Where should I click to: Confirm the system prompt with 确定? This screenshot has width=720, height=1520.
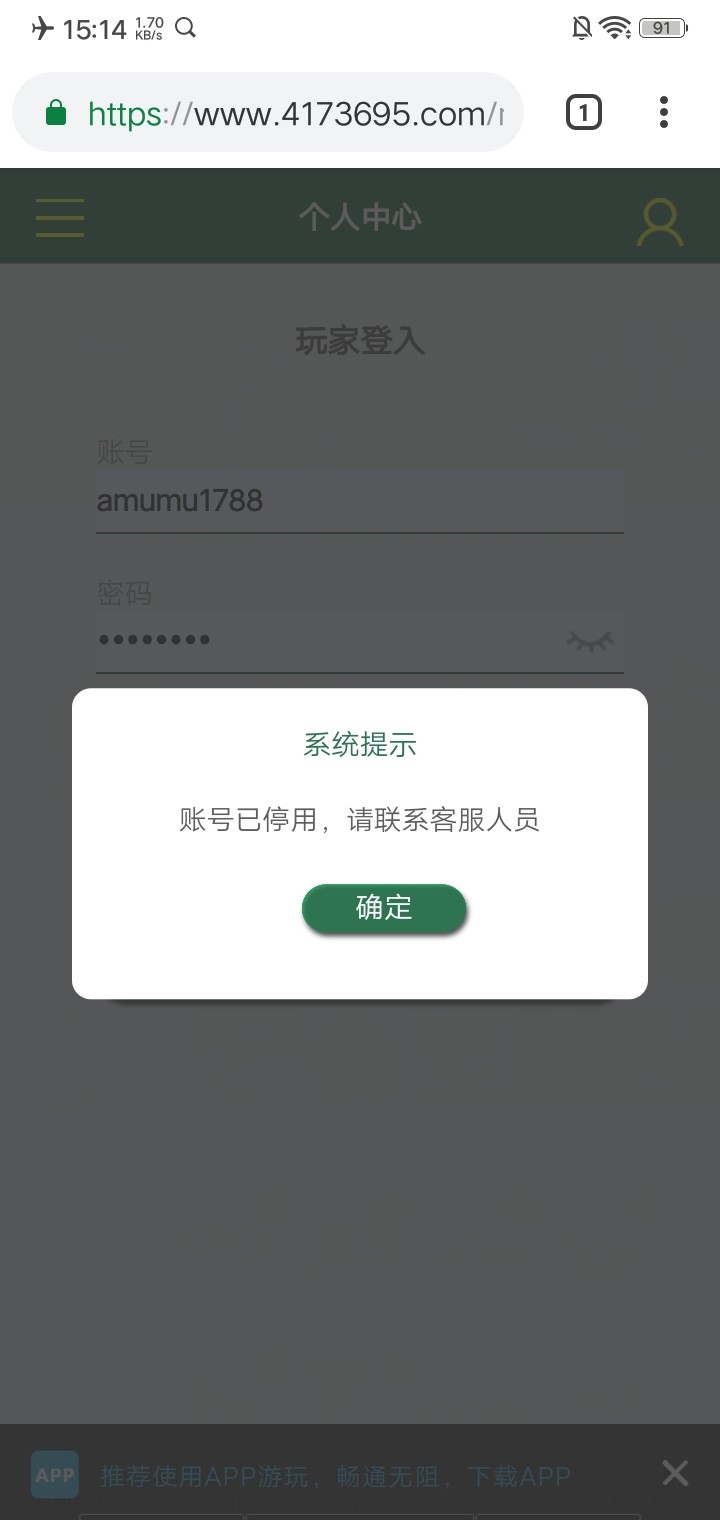384,908
